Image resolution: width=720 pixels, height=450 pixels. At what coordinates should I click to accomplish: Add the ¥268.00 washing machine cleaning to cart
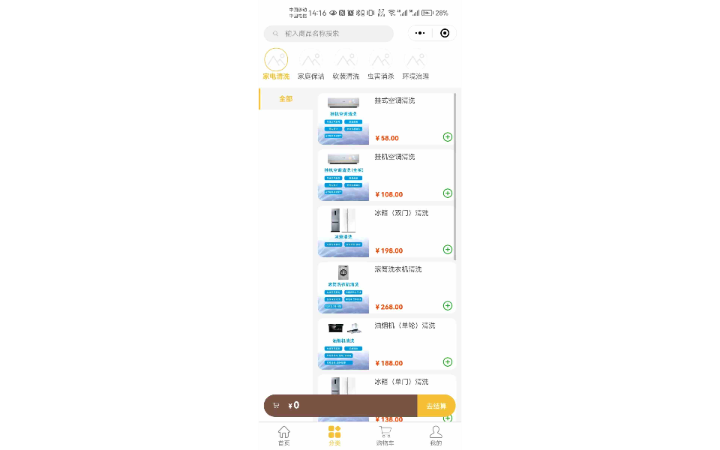coord(447,305)
